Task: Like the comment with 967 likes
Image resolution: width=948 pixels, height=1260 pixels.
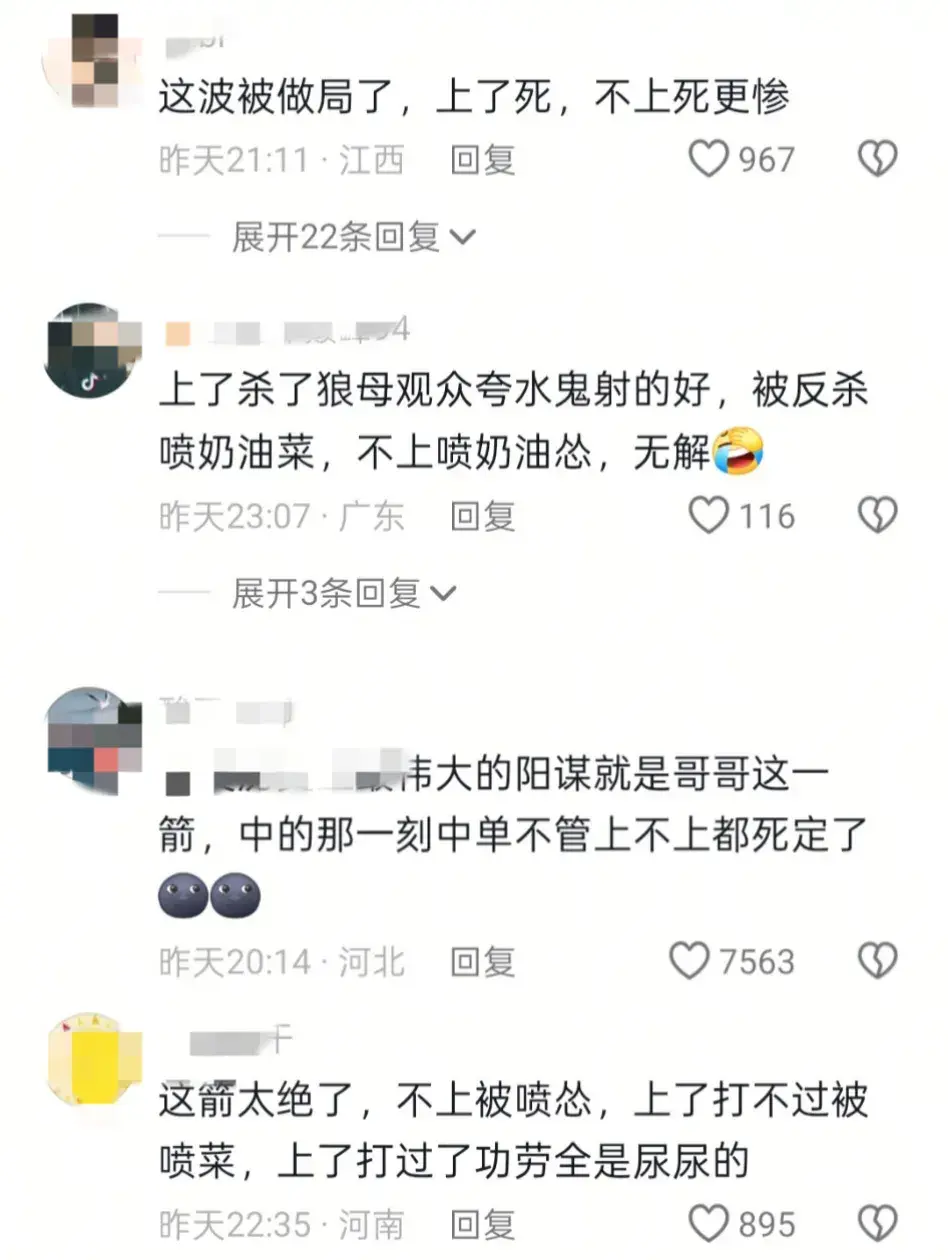Action: pos(709,159)
